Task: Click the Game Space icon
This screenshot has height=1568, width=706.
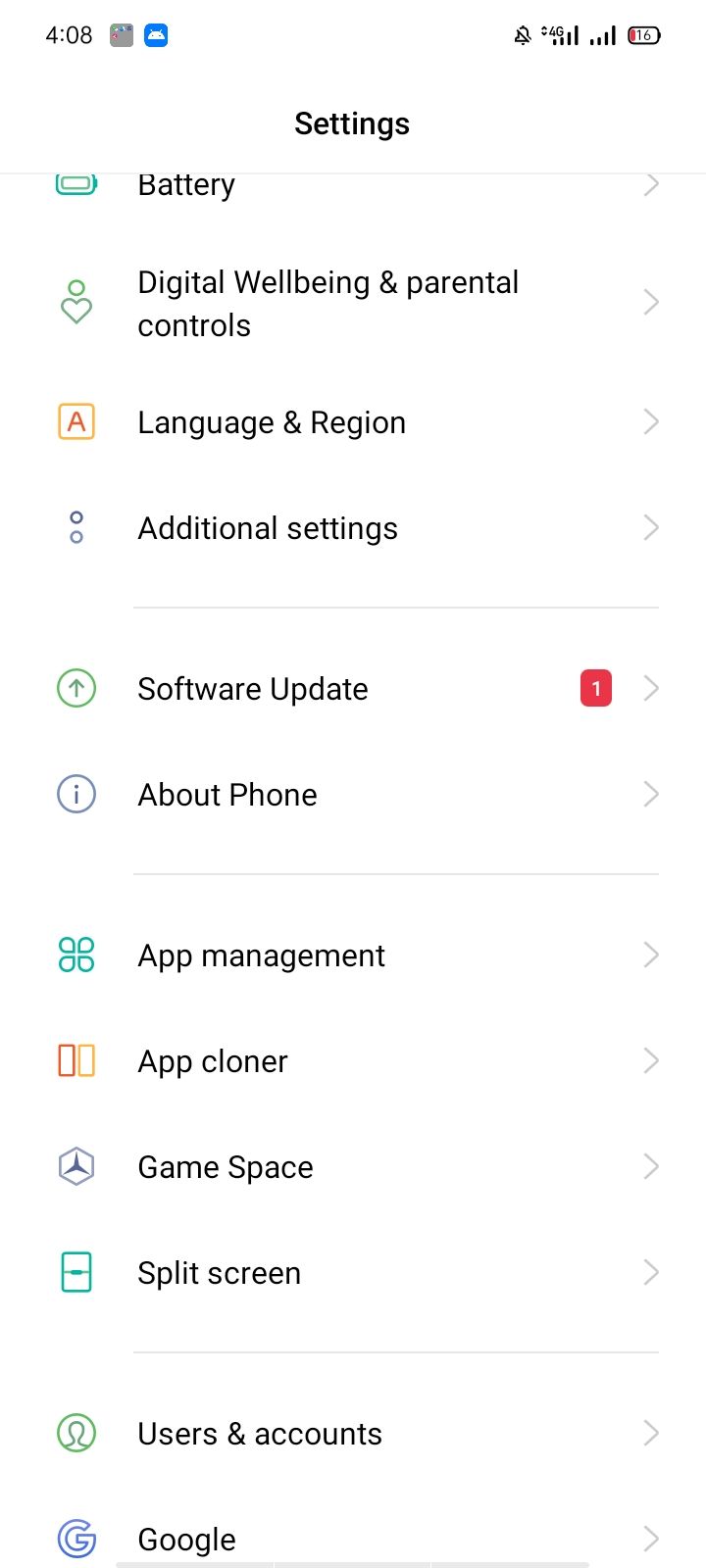Action: [x=76, y=1166]
